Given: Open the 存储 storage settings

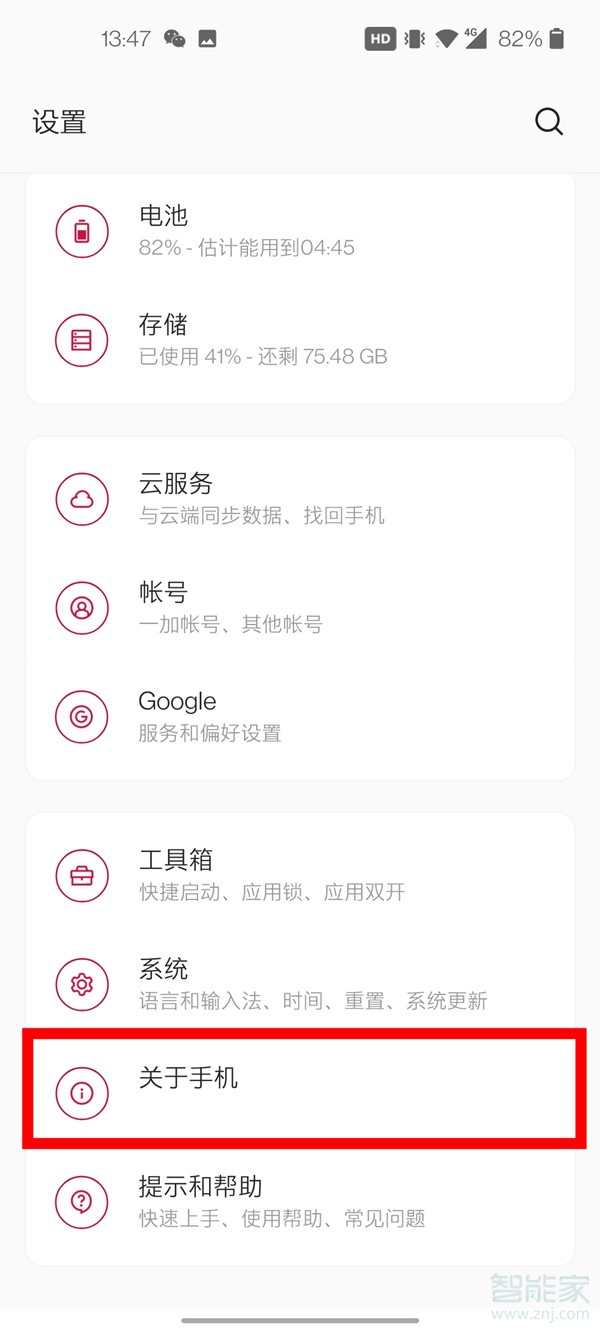Looking at the screenshot, I should point(300,340).
